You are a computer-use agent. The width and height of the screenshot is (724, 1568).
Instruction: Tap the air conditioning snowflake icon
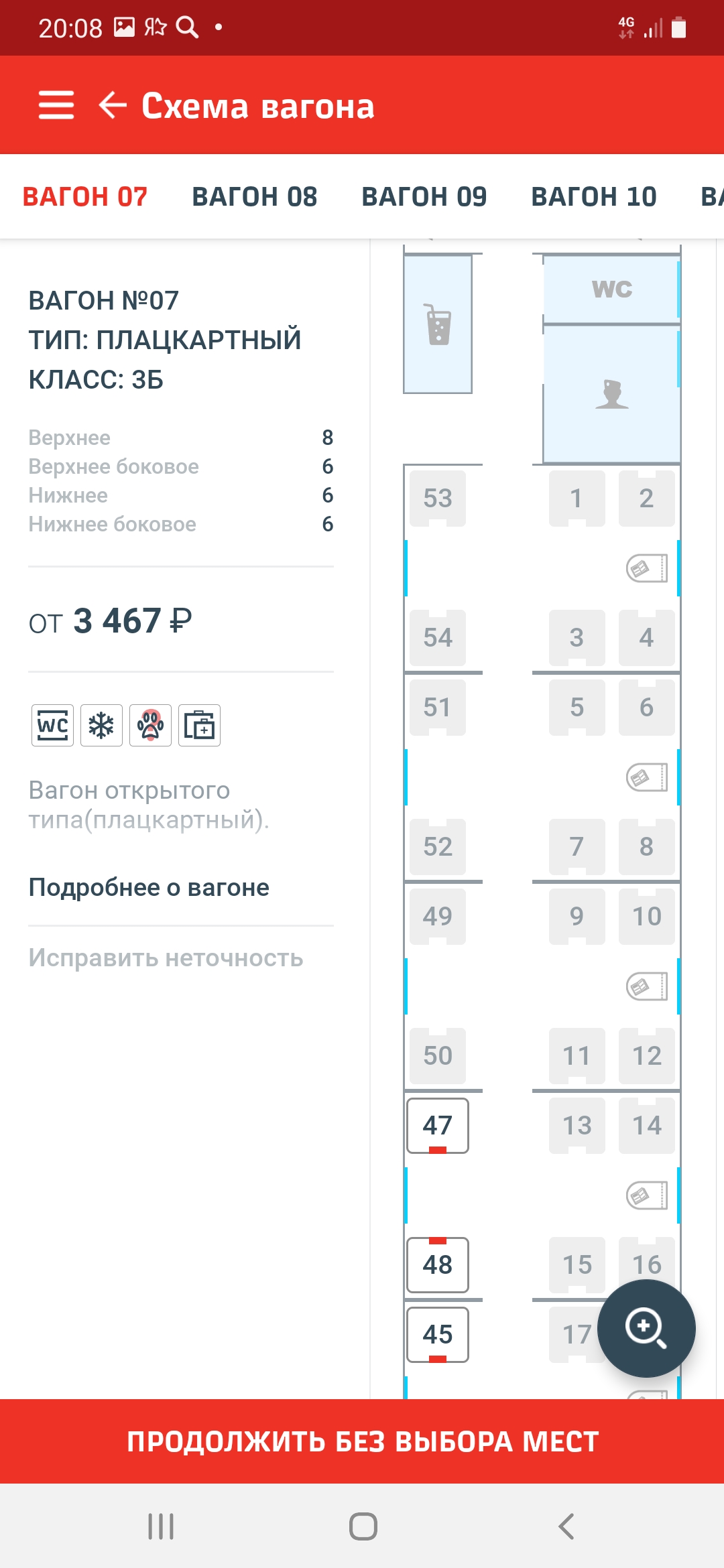pyautogui.click(x=101, y=725)
